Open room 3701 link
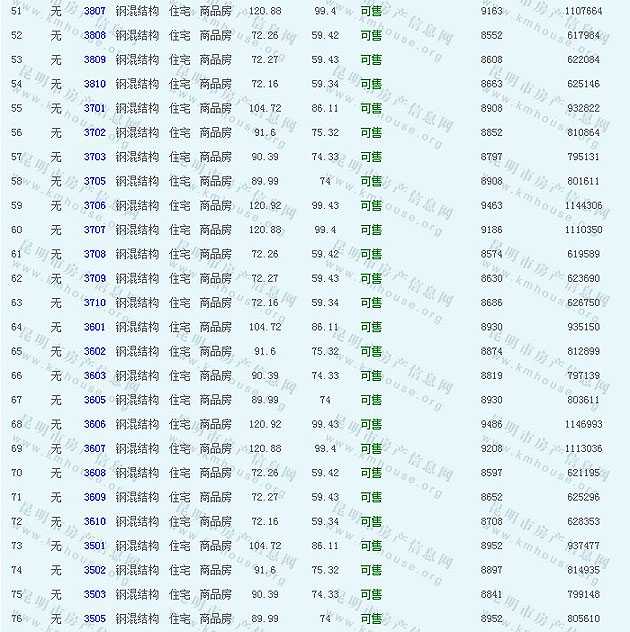The image size is (630, 632). [x=94, y=108]
